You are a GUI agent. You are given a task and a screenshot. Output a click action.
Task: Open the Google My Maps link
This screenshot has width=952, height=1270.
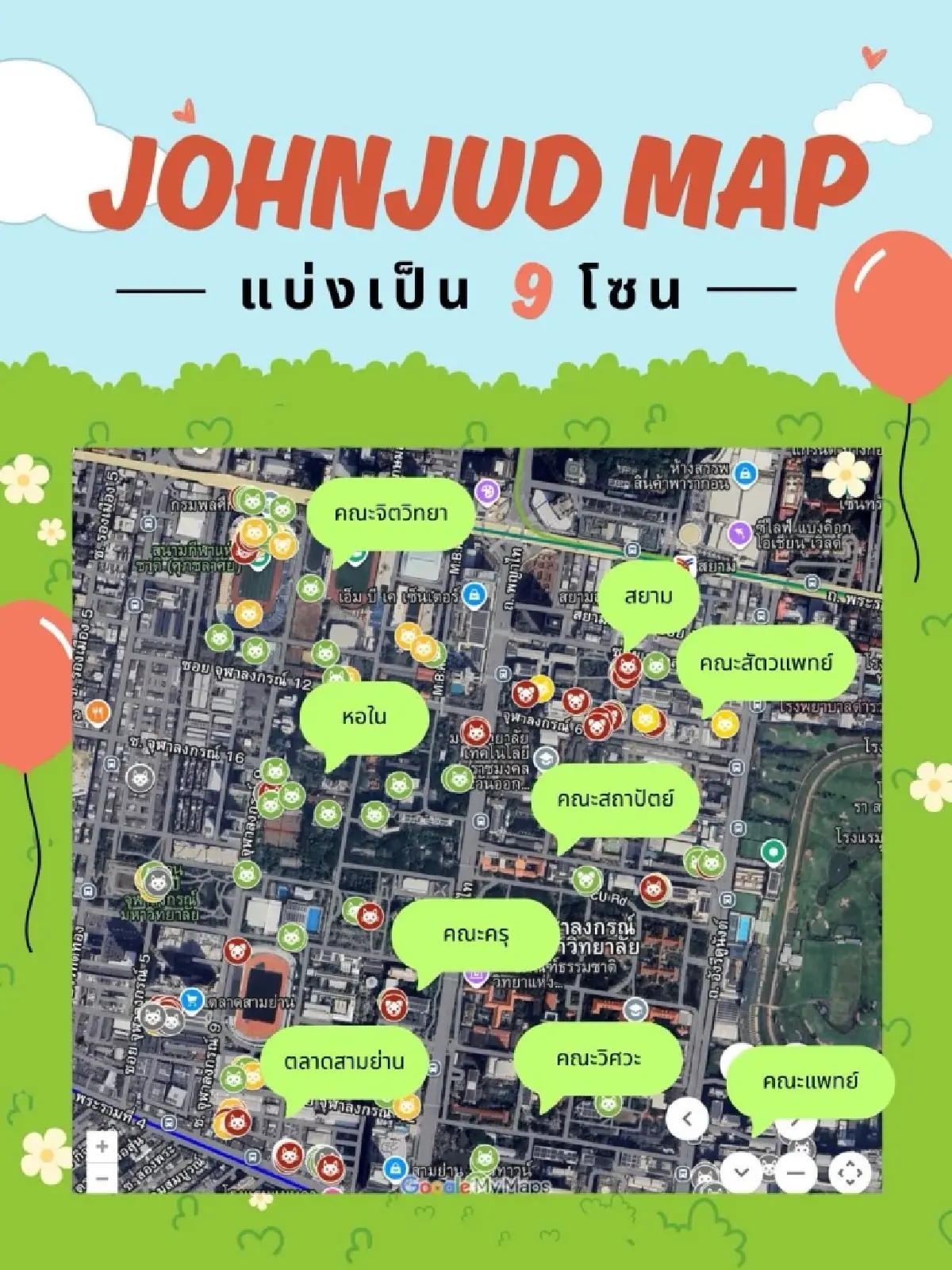(476, 1187)
